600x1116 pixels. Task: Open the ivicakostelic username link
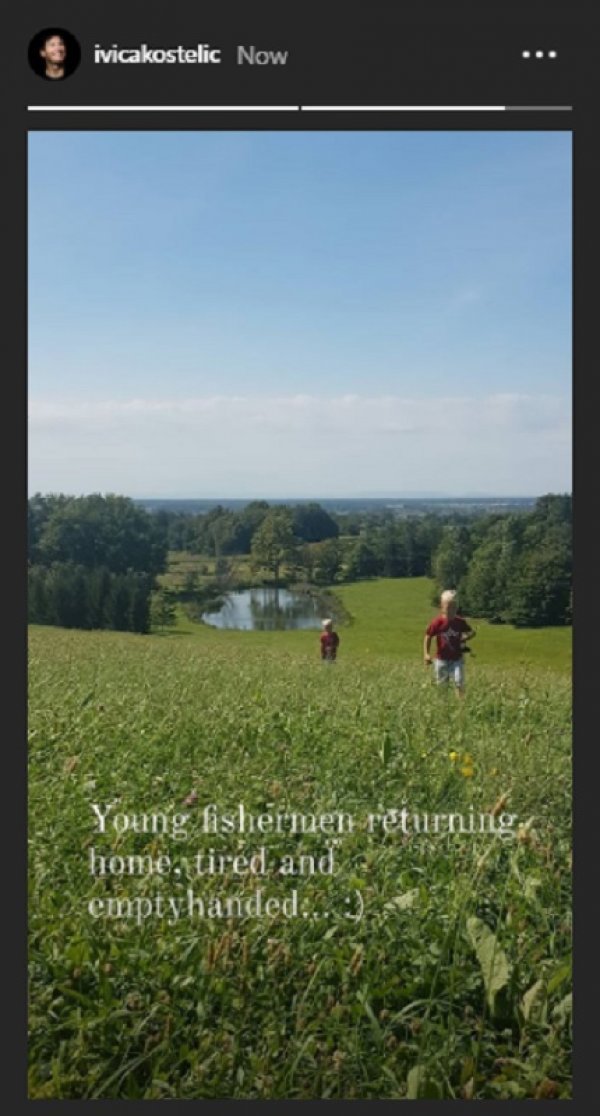[x=157, y=55]
